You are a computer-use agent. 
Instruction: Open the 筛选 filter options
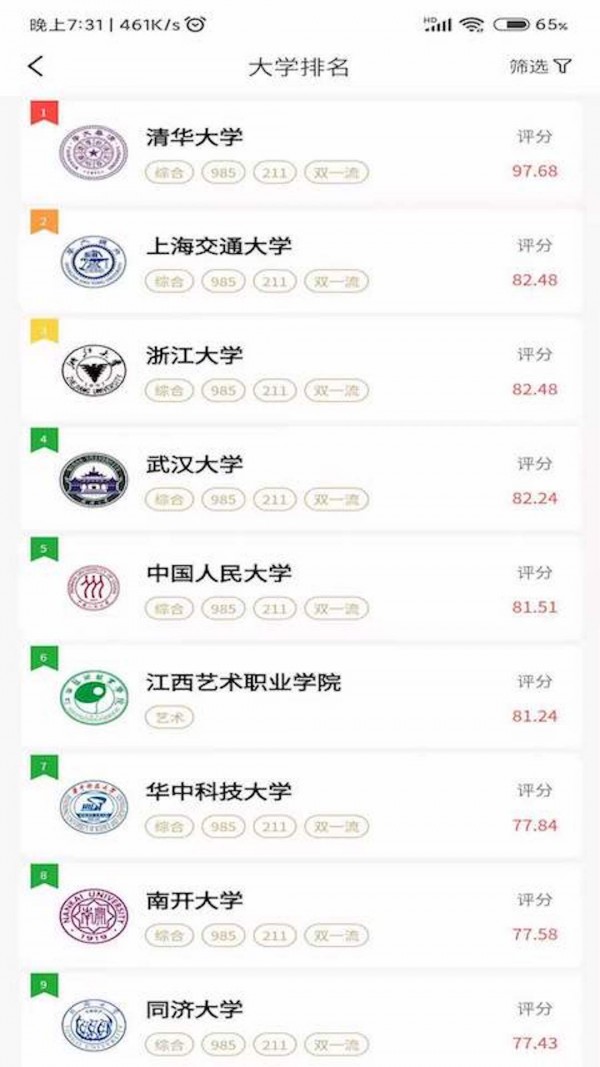click(540, 67)
